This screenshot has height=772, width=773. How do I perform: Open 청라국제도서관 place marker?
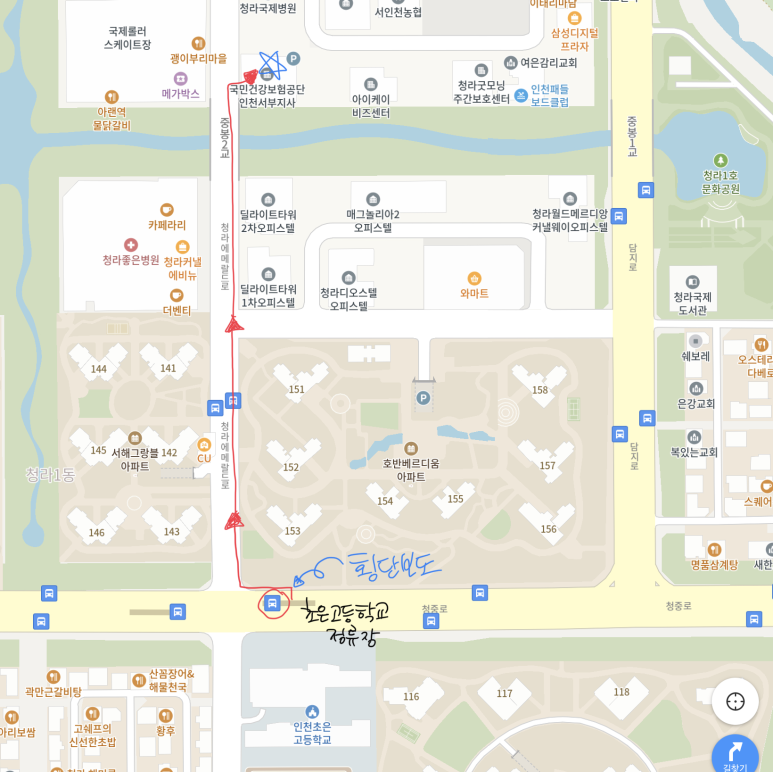[692, 281]
